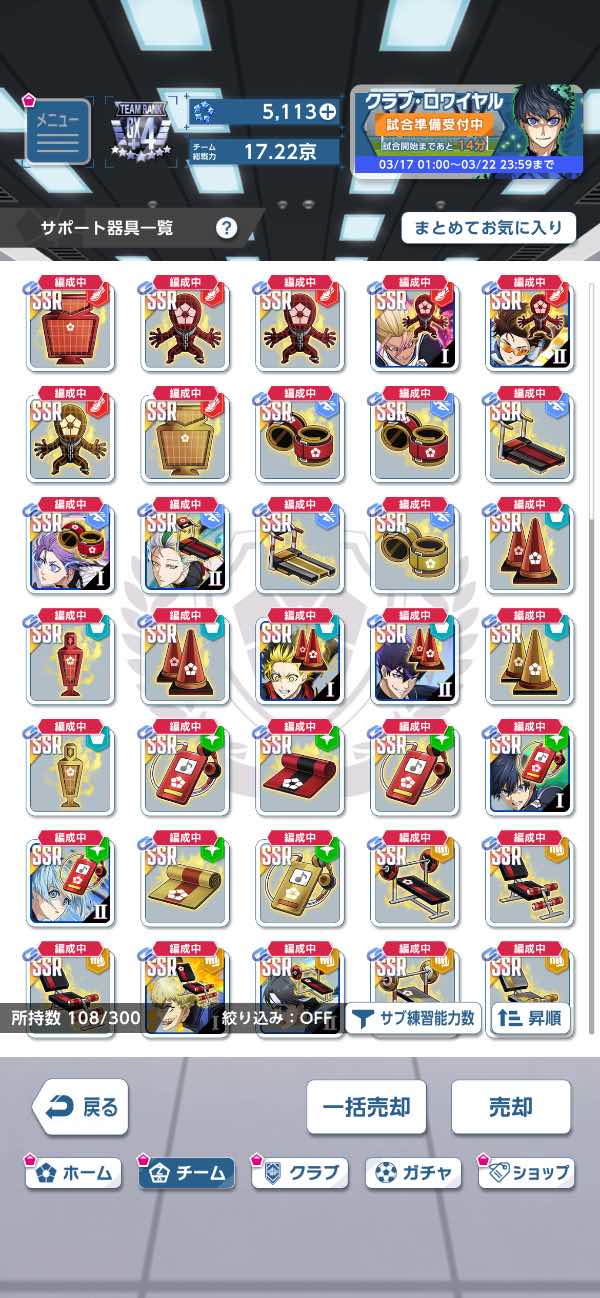This screenshot has width=600, height=1298.
Task: Switch to the クラブ tab
Action: 300,1172
